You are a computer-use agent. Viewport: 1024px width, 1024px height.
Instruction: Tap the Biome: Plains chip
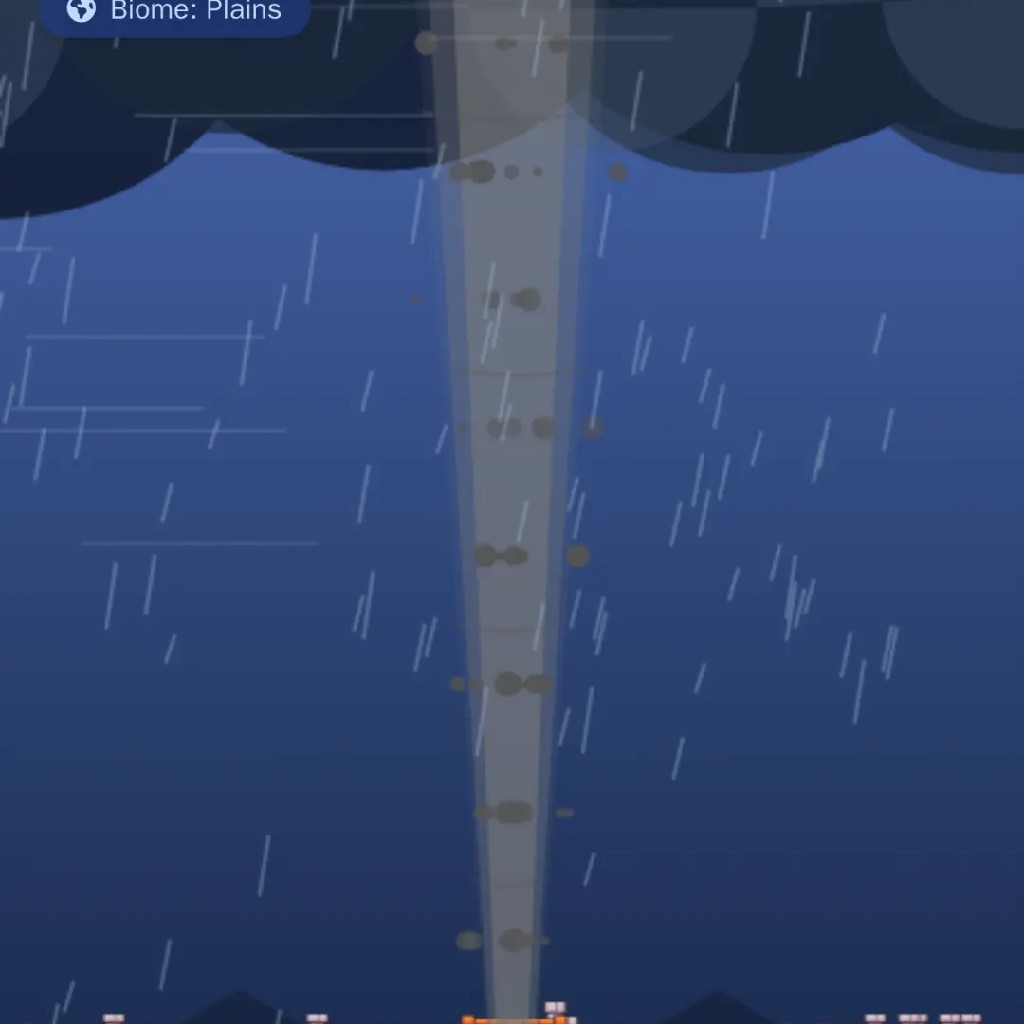pyautogui.click(x=174, y=12)
